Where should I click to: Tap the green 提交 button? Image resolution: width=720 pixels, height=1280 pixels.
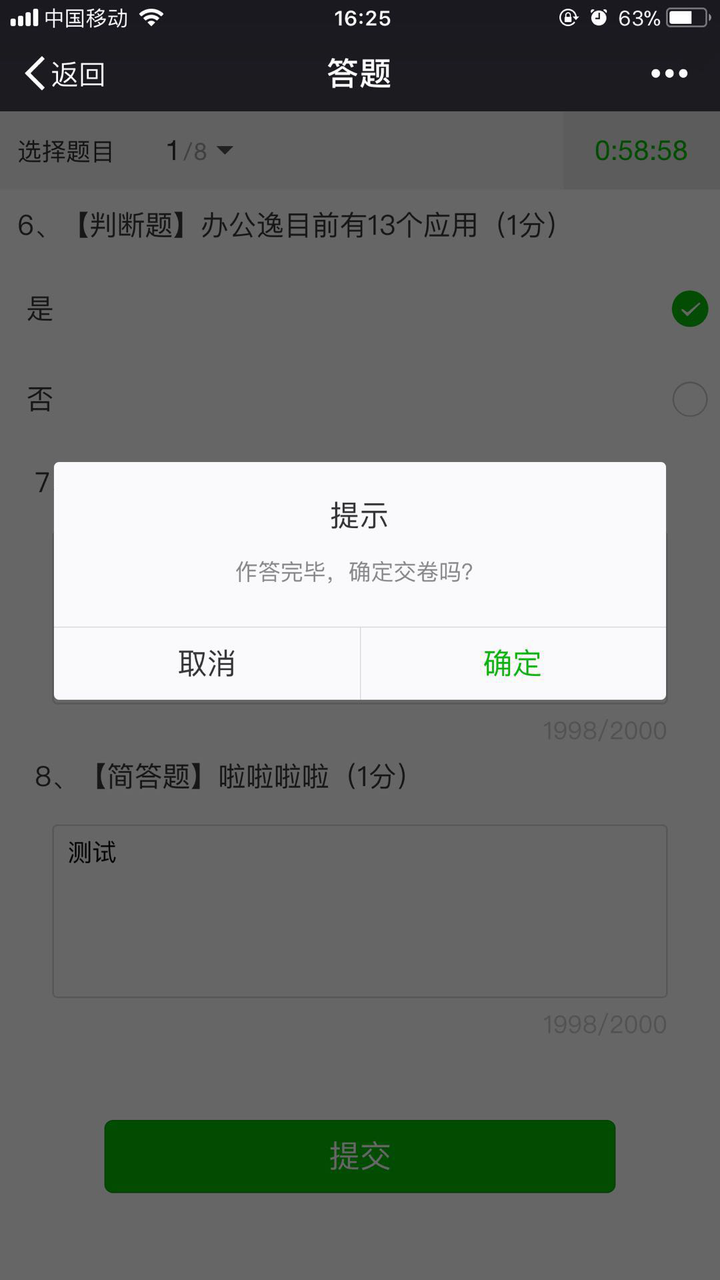(x=360, y=1156)
